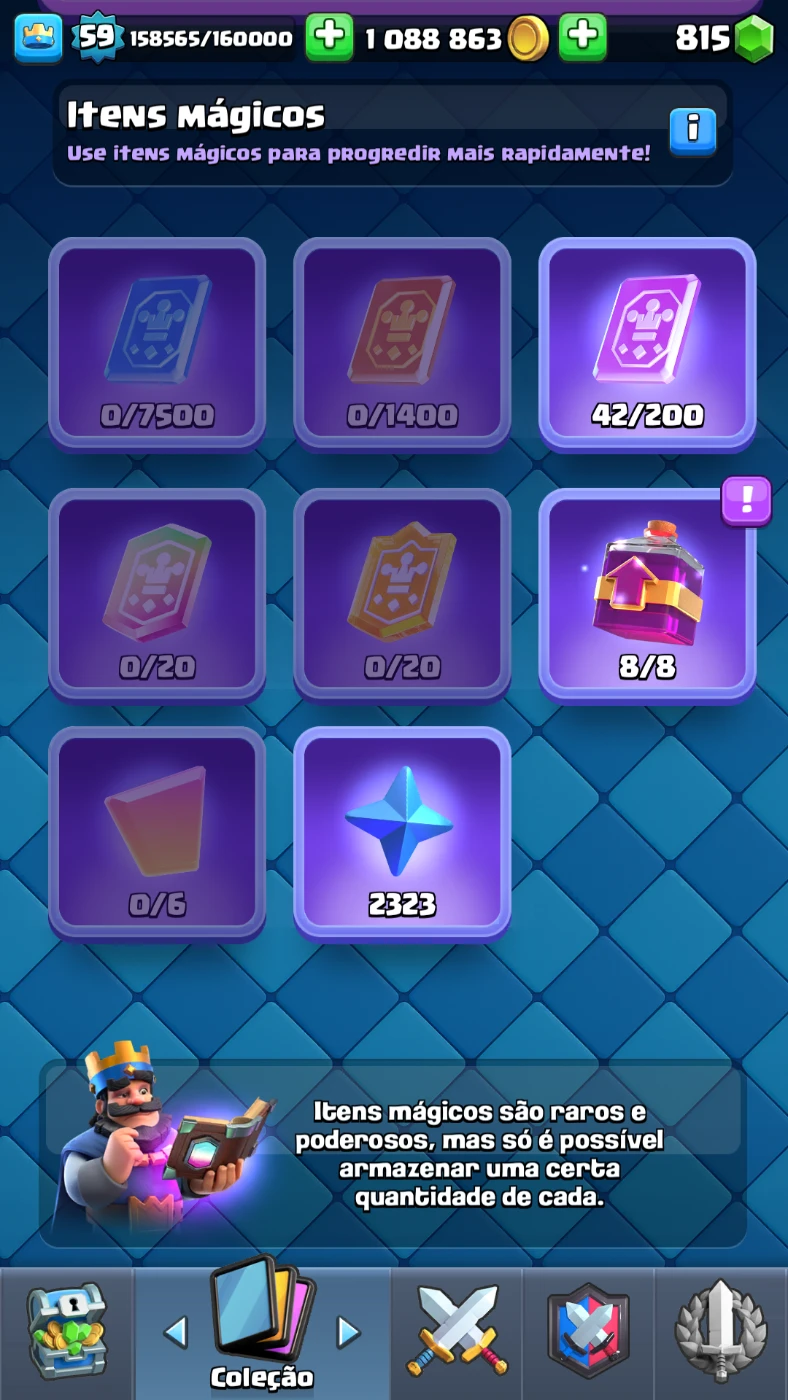788x1400 pixels.
Task: Open the gems counter at top
Action: point(724,38)
